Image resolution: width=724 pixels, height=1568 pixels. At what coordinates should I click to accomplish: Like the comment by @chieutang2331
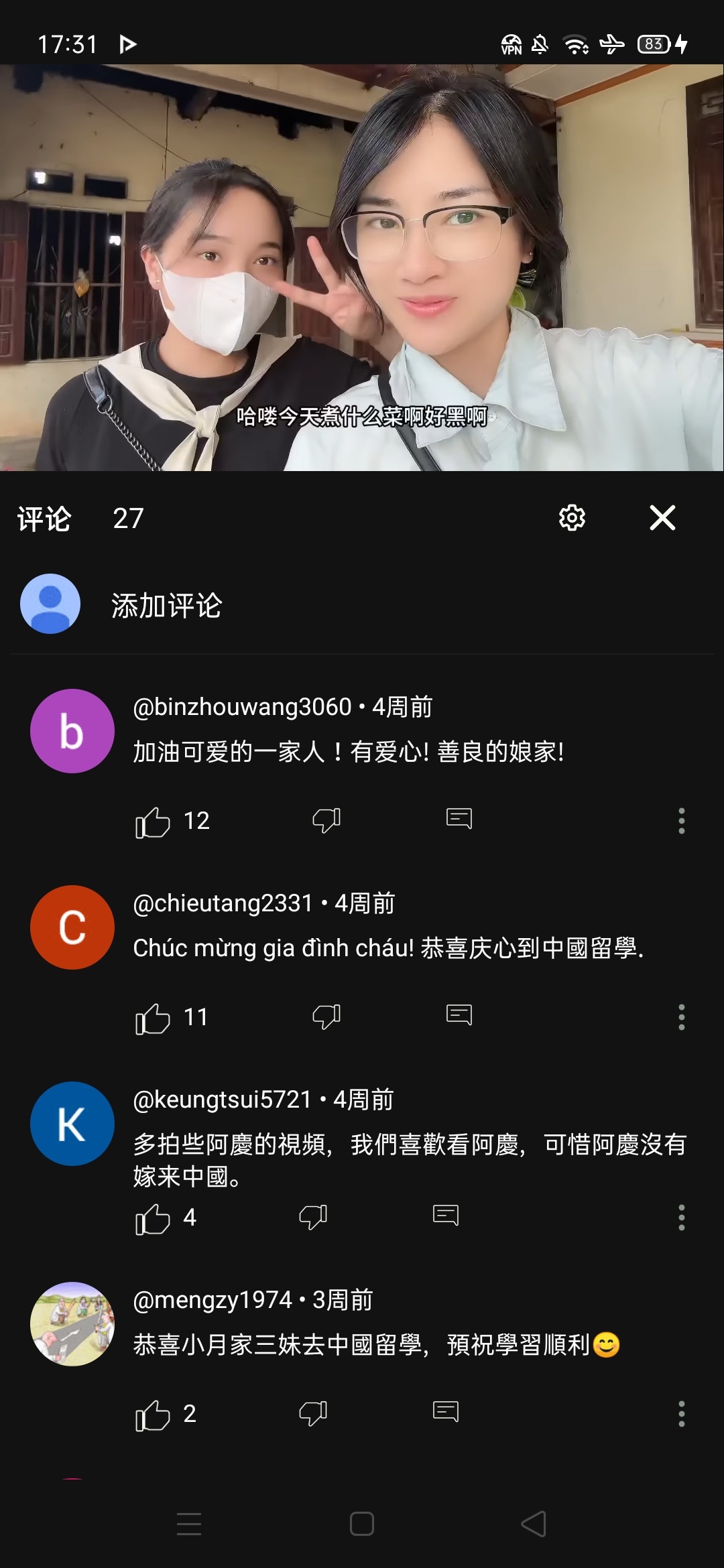153,1017
